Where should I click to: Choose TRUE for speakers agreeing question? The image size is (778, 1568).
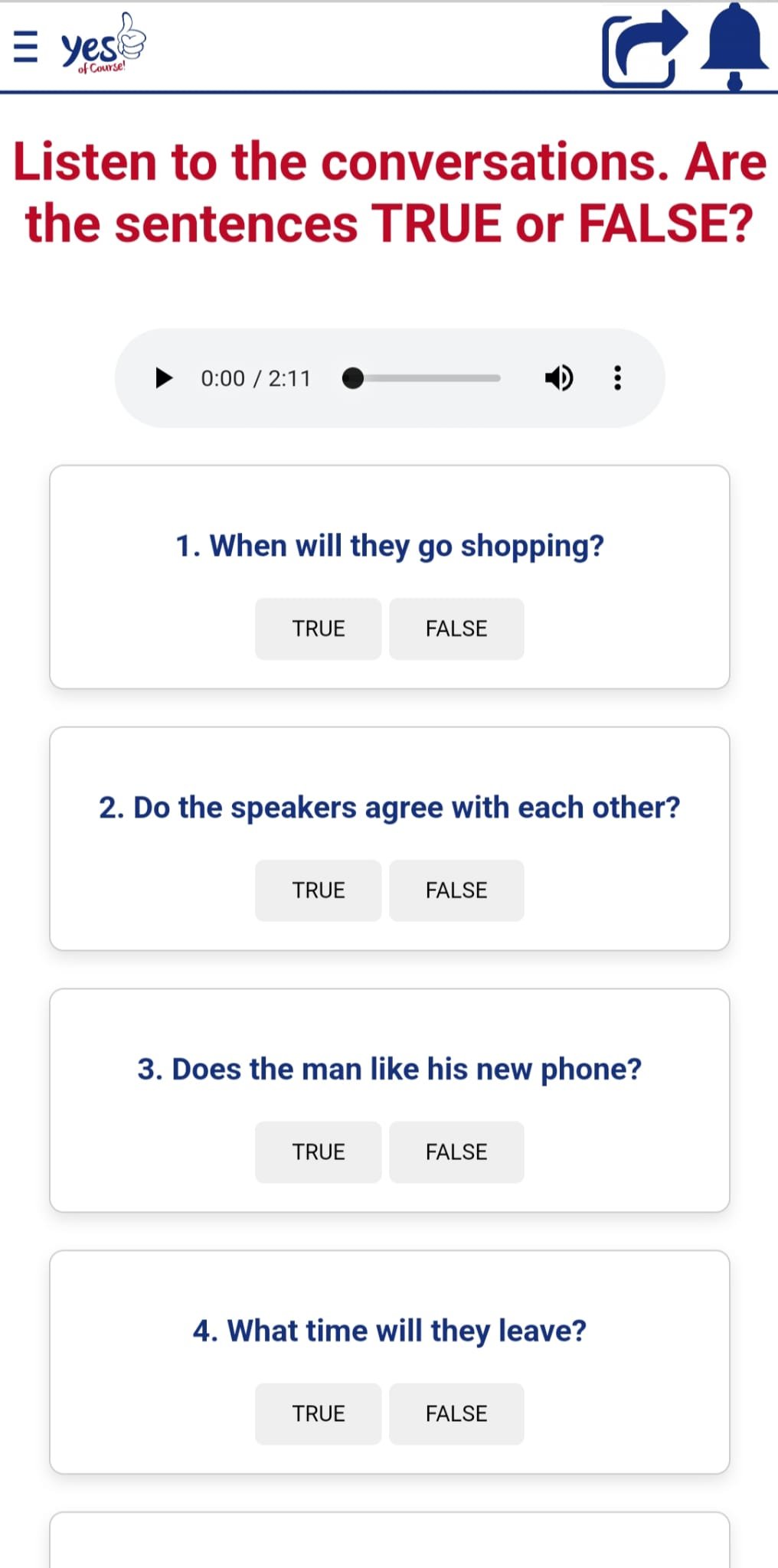click(318, 890)
